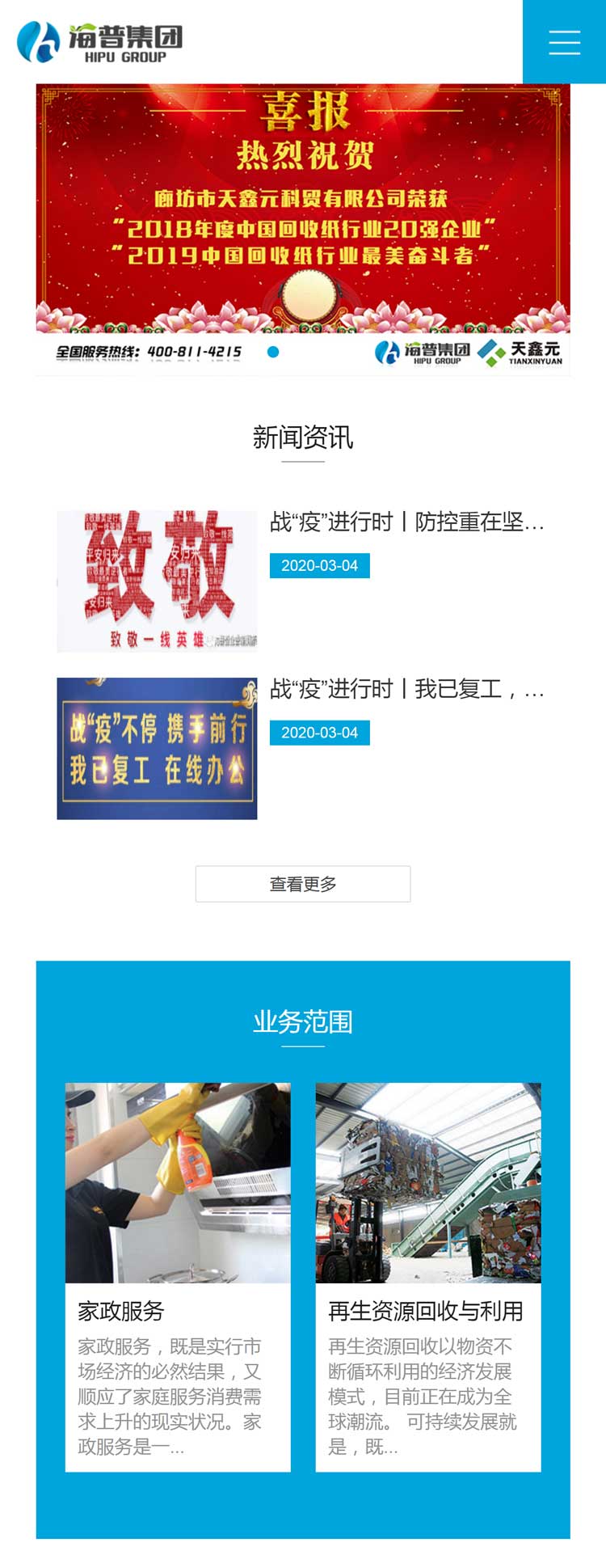Image resolution: width=606 pixels, height=1568 pixels.
Task: Open the 喜报 congratulations banner
Action: (303, 210)
